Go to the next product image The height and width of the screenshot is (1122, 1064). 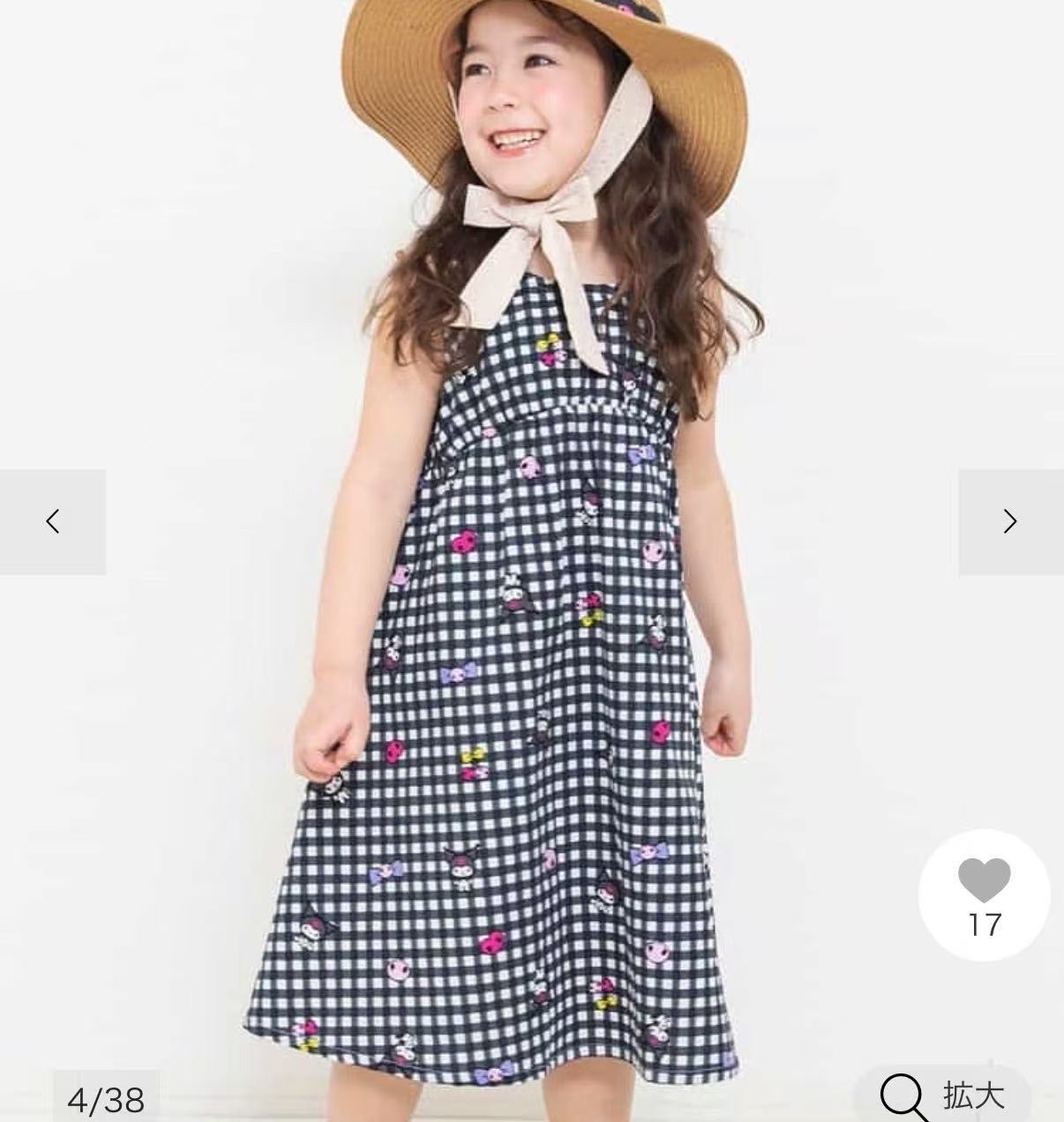tap(1010, 521)
